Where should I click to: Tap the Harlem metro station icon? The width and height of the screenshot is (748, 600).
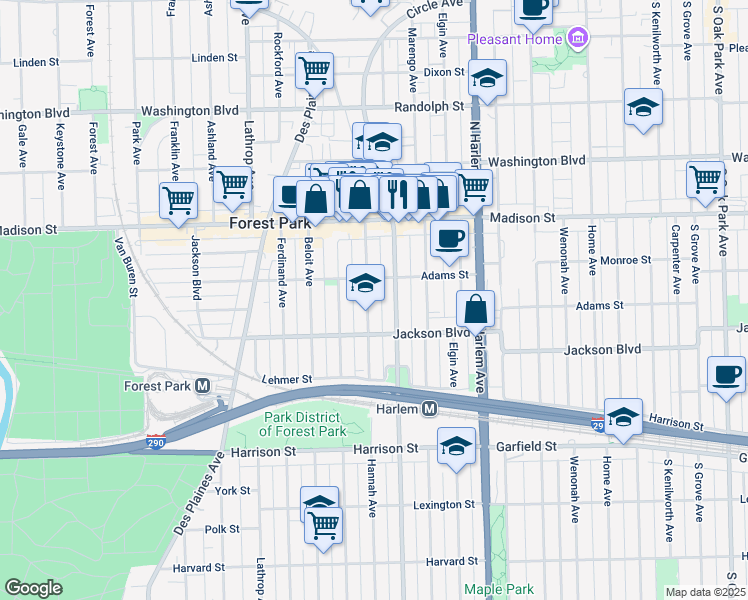click(x=429, y=409)
